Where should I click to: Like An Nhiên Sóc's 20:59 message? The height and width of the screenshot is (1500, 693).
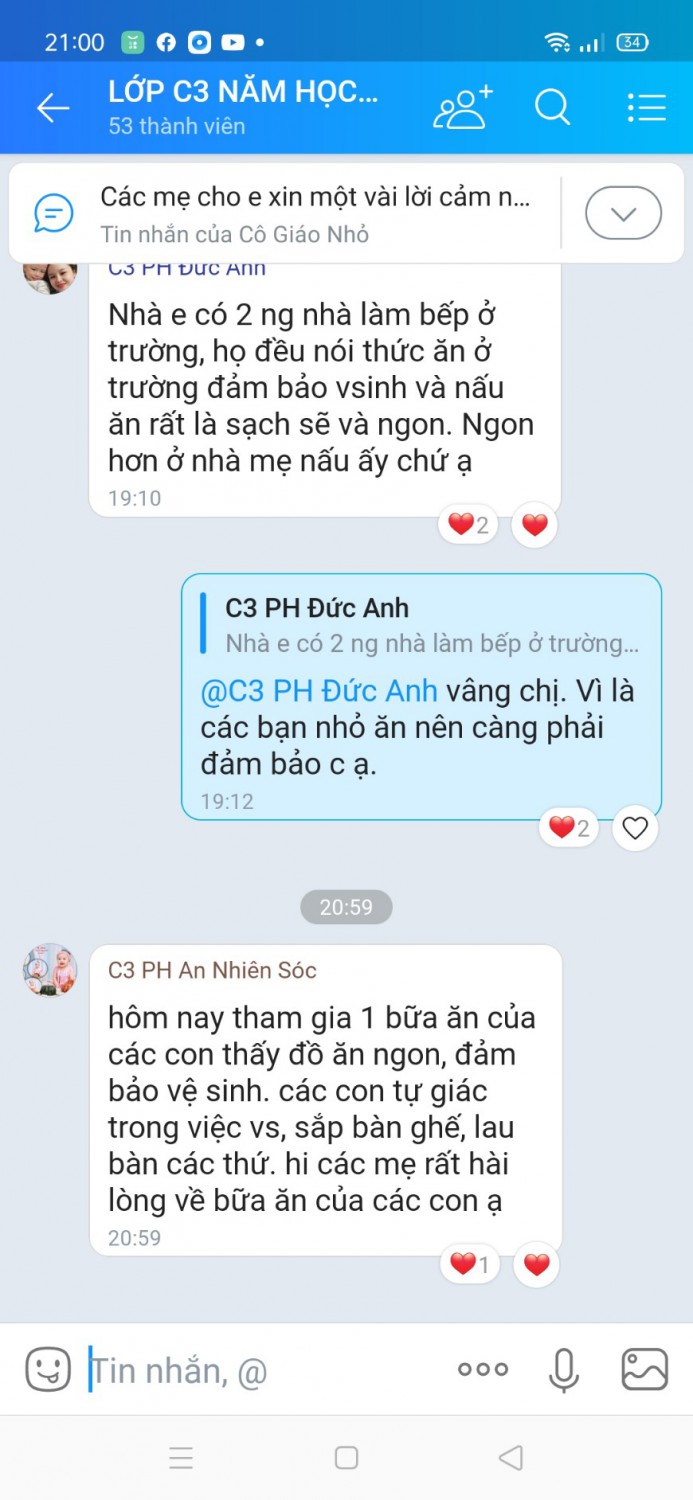[536, 1265]
